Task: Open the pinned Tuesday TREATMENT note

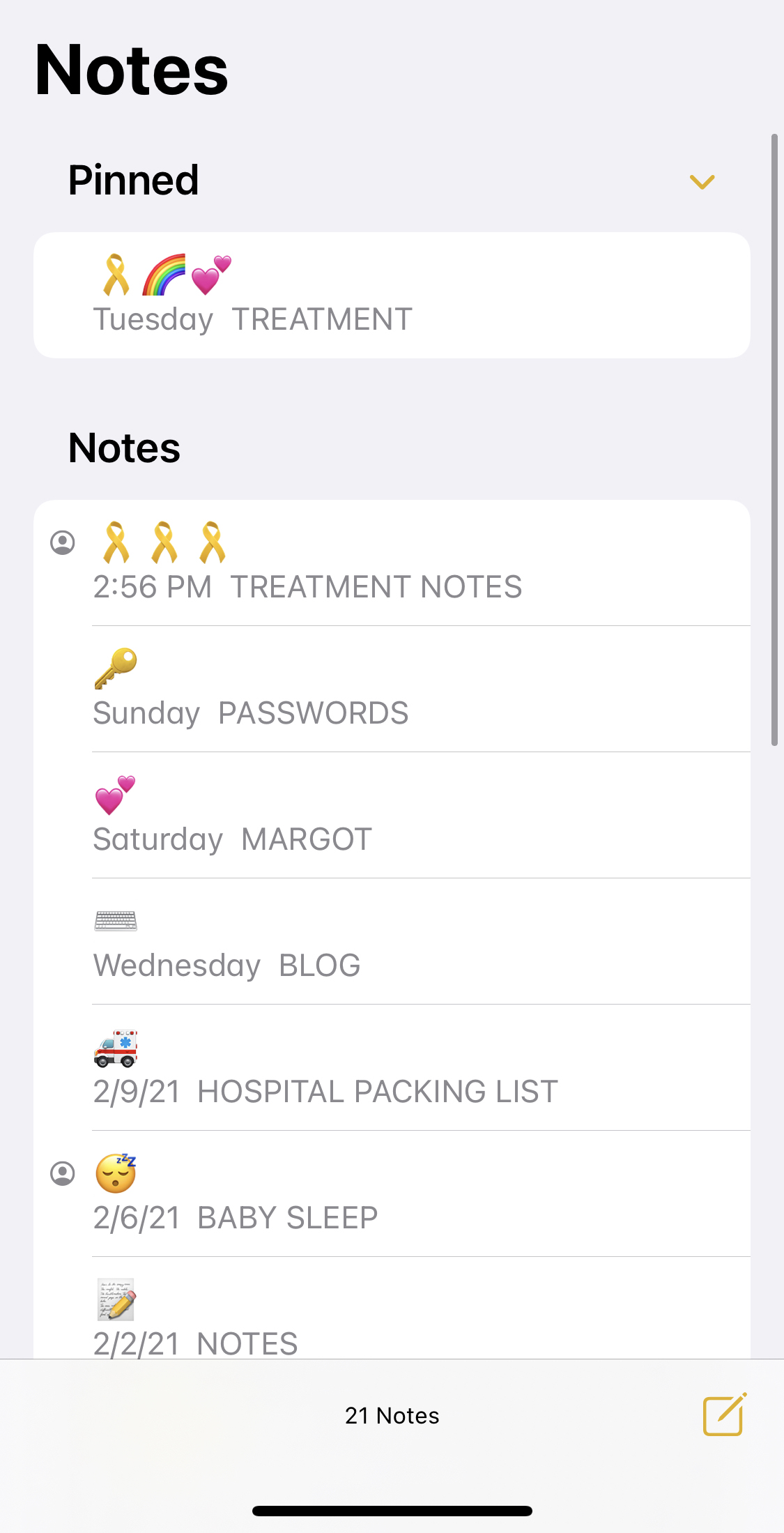Action: 392,296
